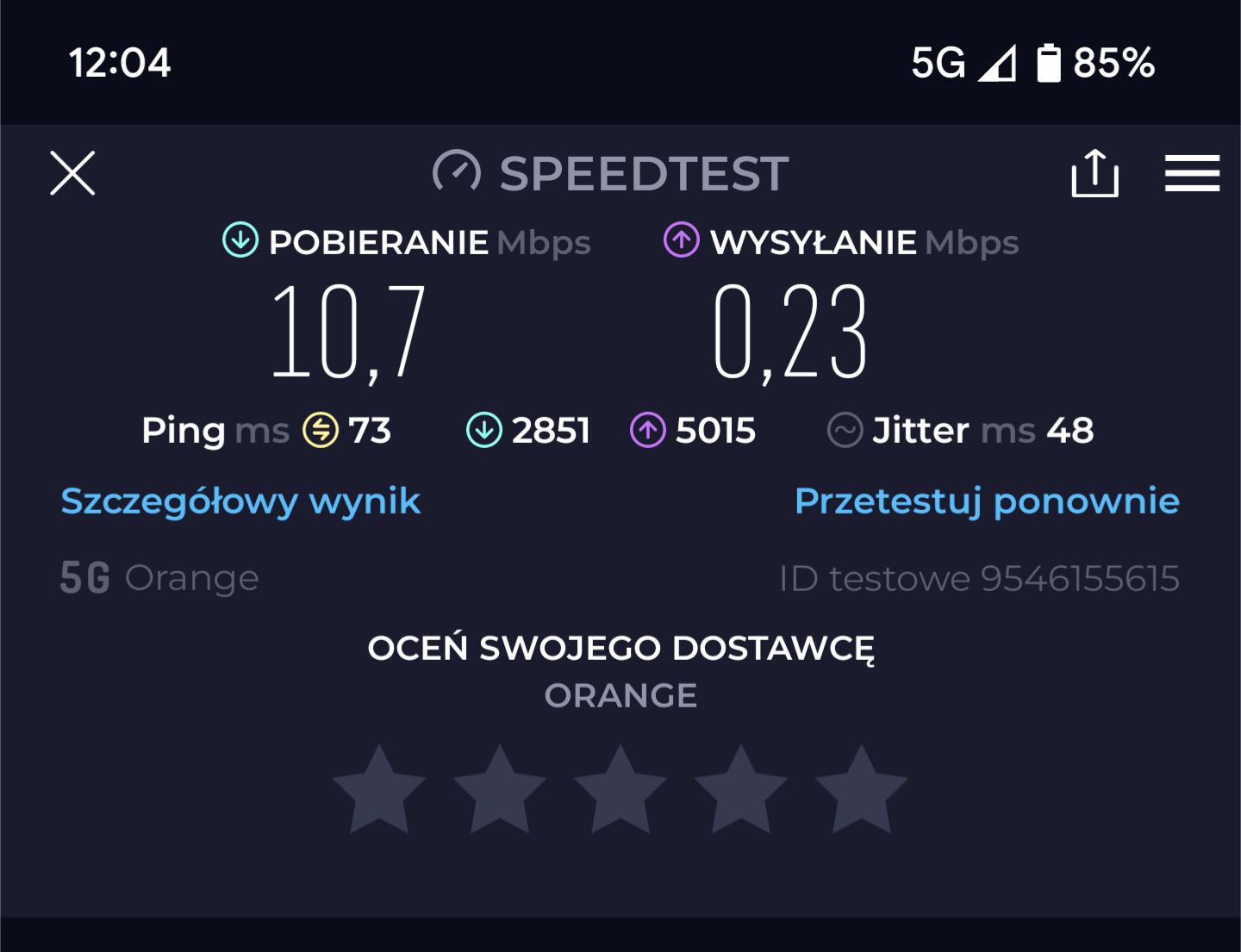
Task: Rate Orange with three stars
Action: (620, 791)
